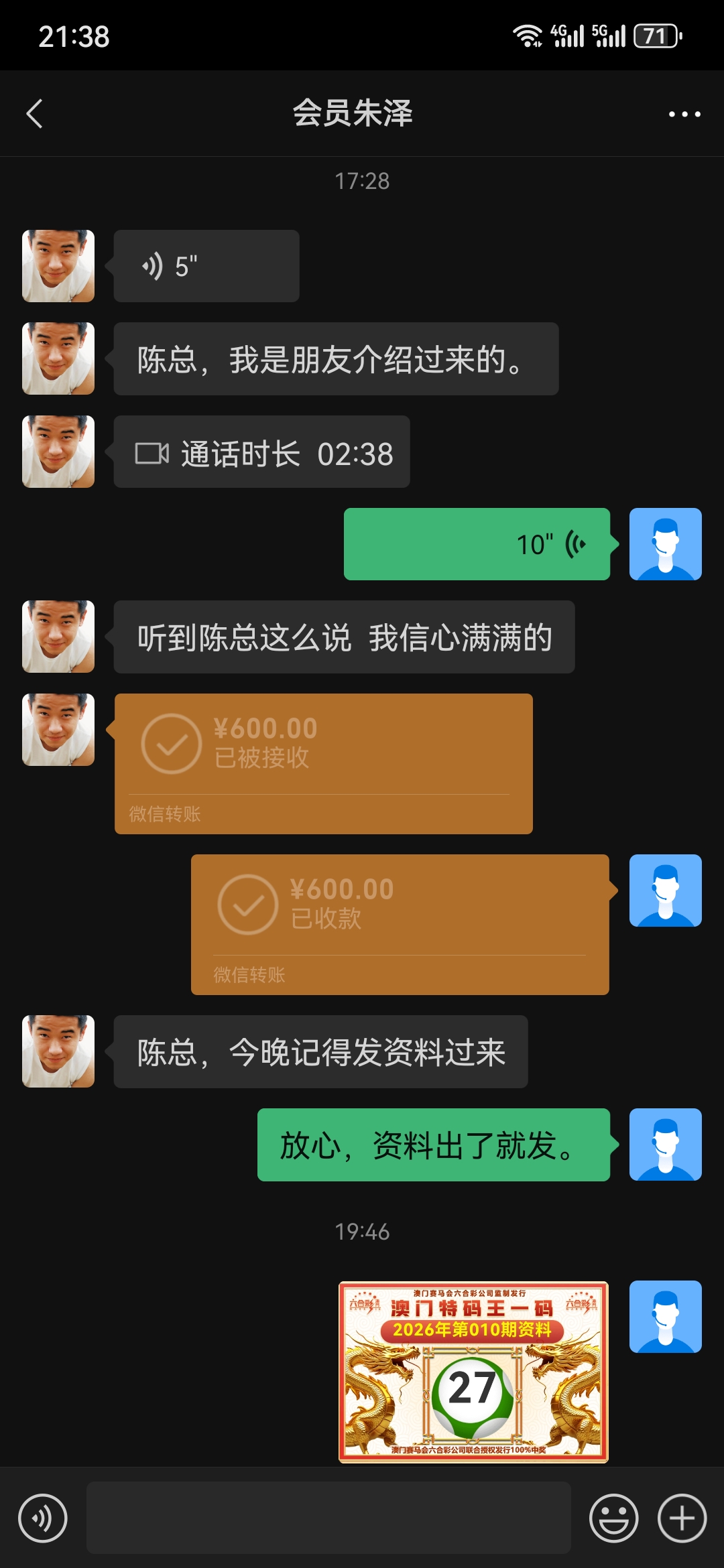Open the ¥600.00 已被接收 transfer card
Screen dimensions: 724x1568
tap(323, 763)
